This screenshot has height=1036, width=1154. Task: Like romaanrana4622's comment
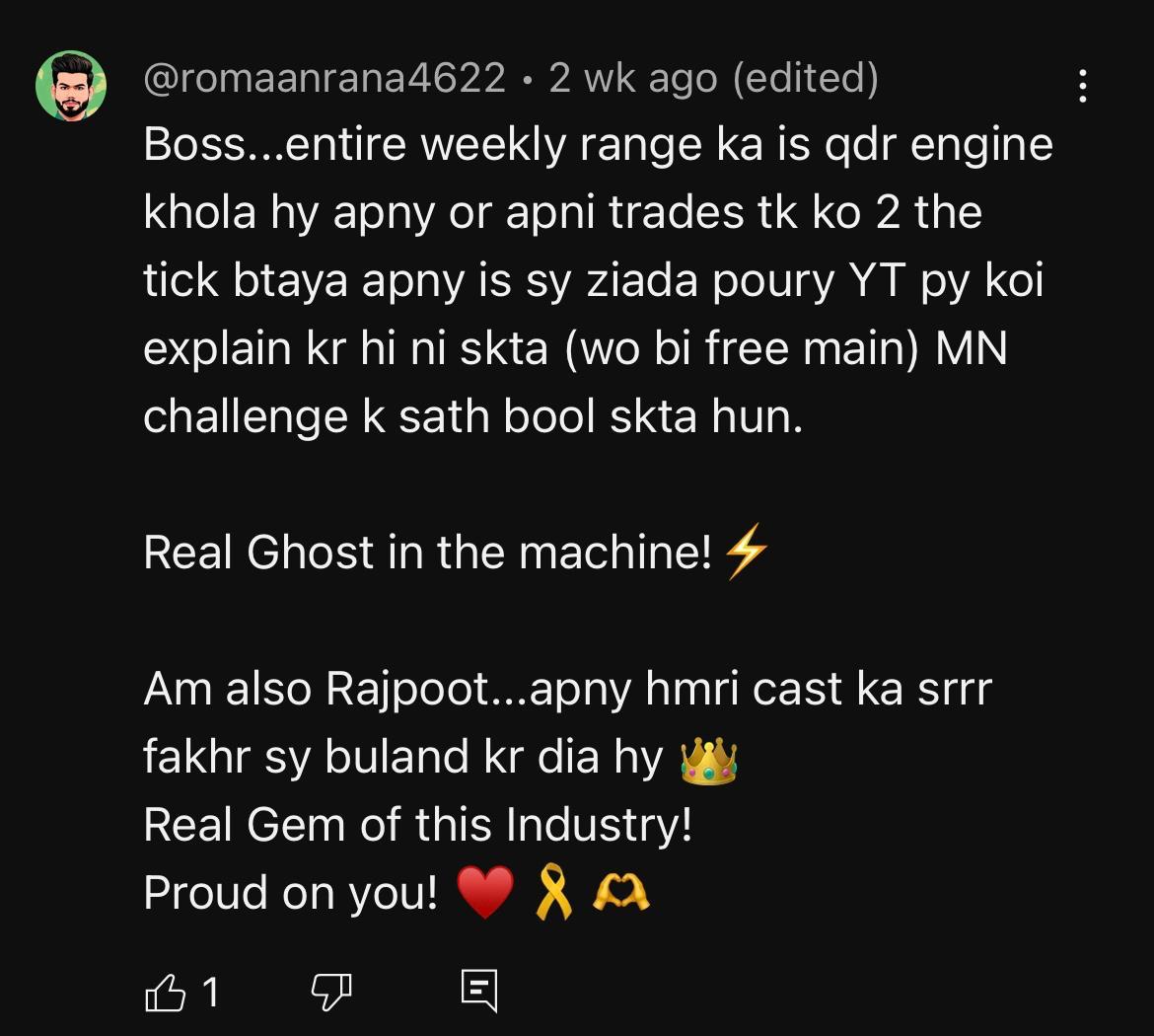(166, 992)
